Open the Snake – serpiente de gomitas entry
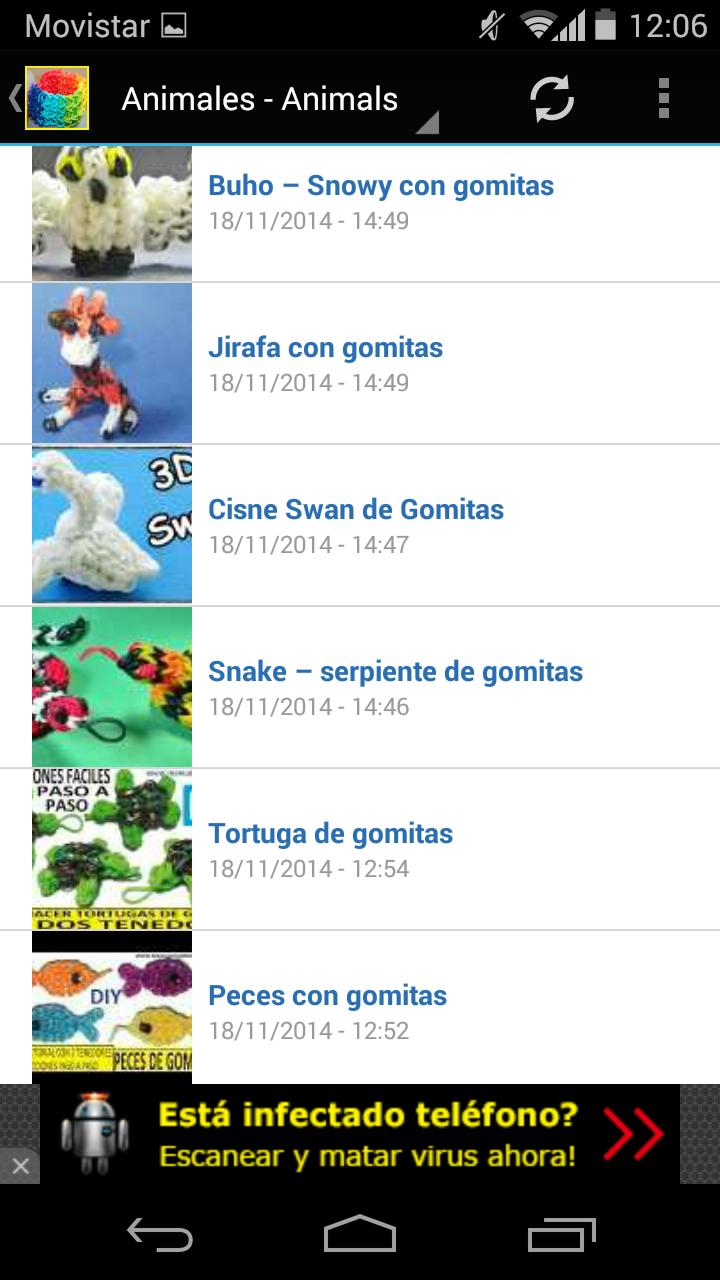 coord(395,671)
